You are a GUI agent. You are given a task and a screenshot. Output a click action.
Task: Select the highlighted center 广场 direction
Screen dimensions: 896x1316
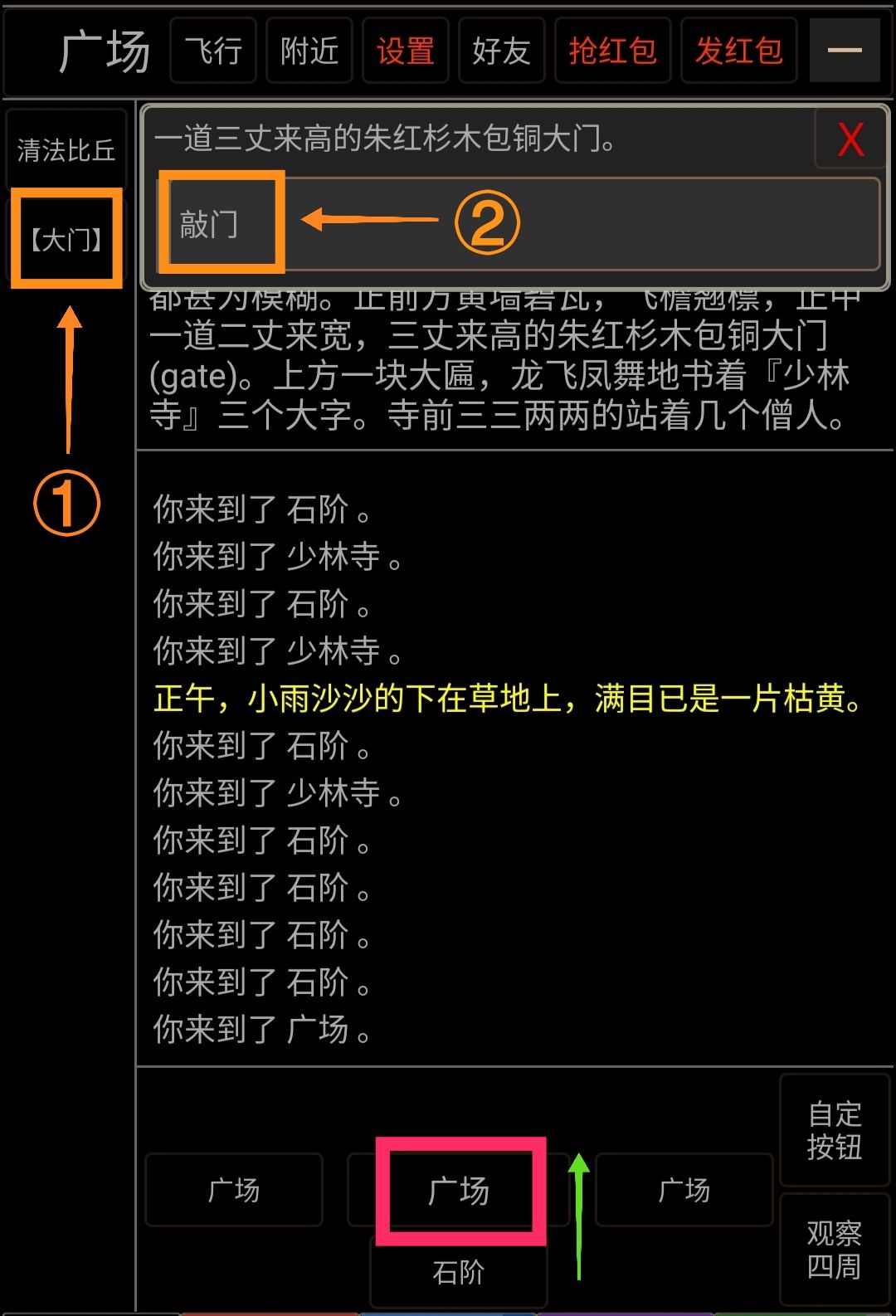458,1190
